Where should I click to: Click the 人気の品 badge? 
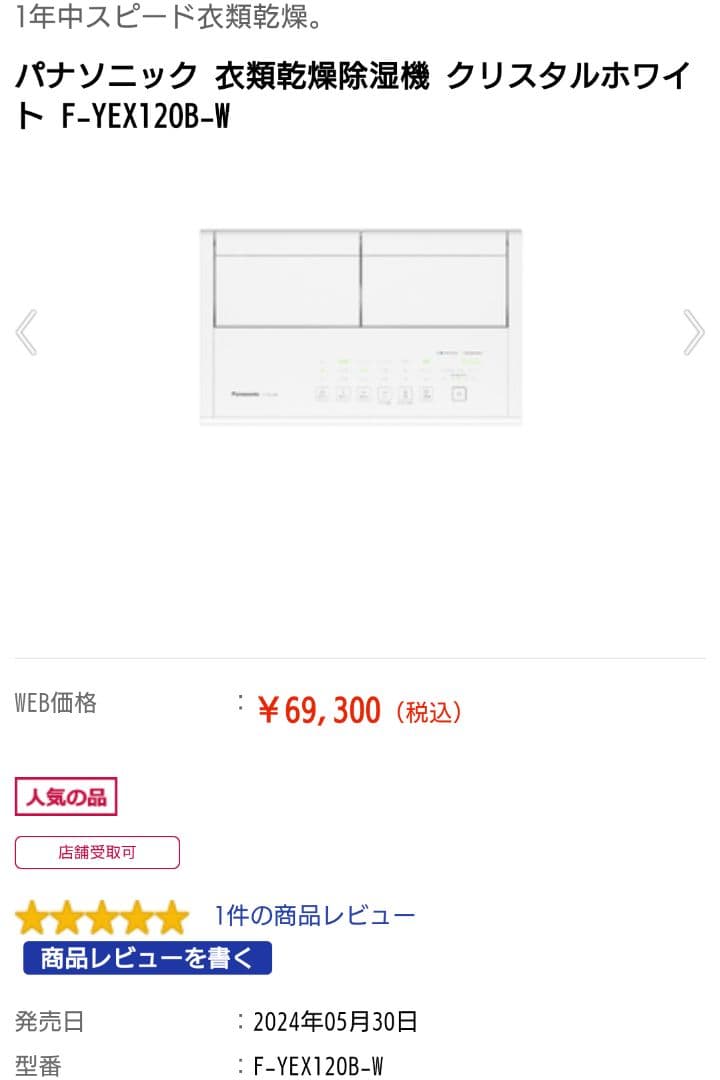click(x=65, y=797)
